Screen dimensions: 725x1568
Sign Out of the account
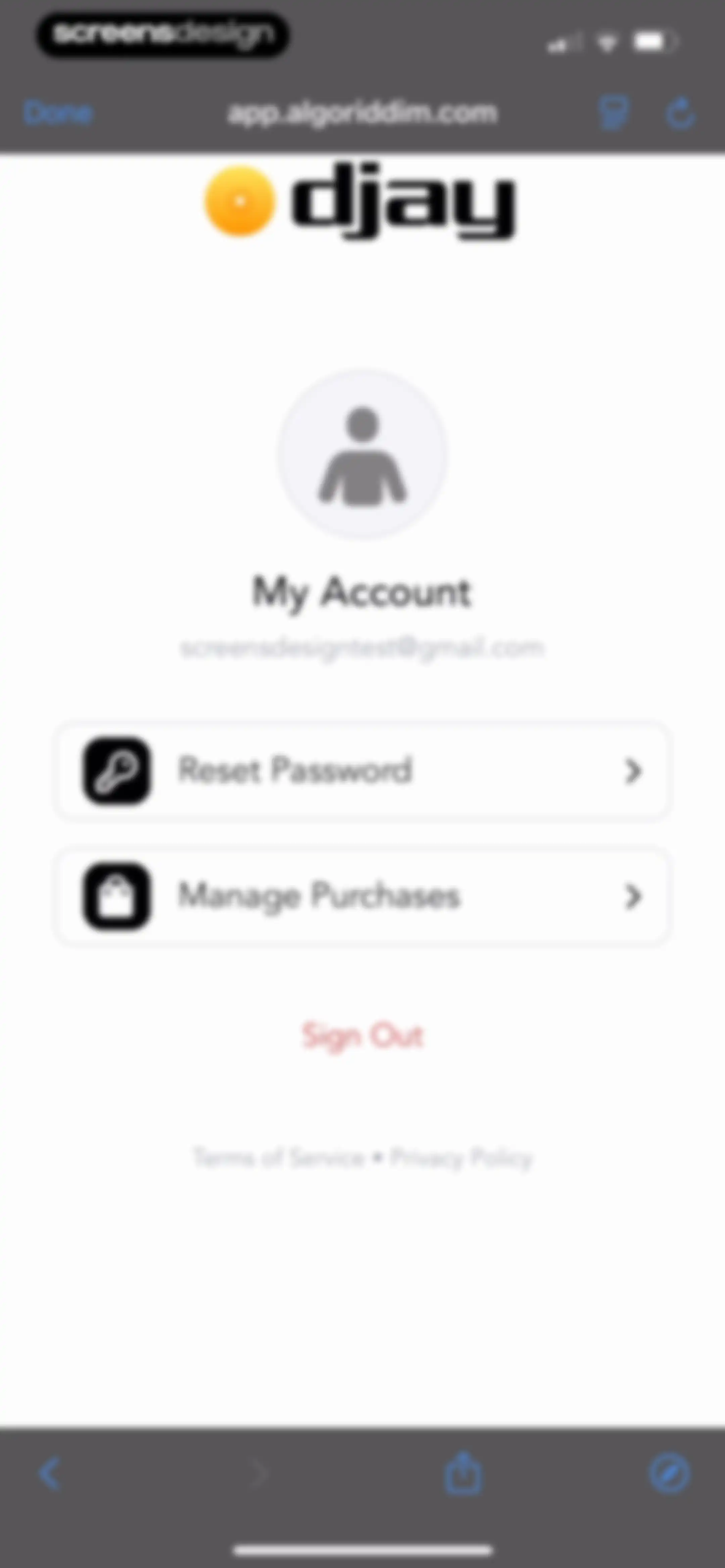363,1035
